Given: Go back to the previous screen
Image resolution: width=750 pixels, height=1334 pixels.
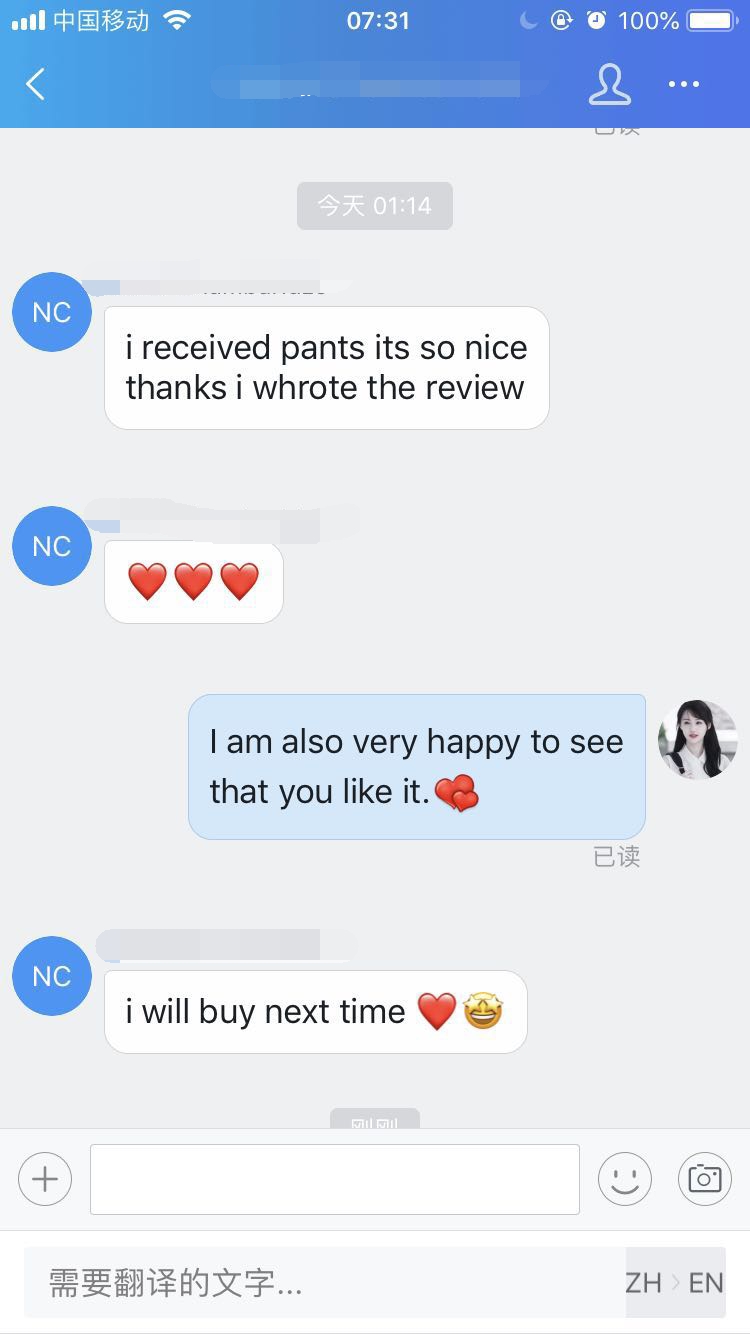Looking at the screenshot, I should [x=36, y=84].
